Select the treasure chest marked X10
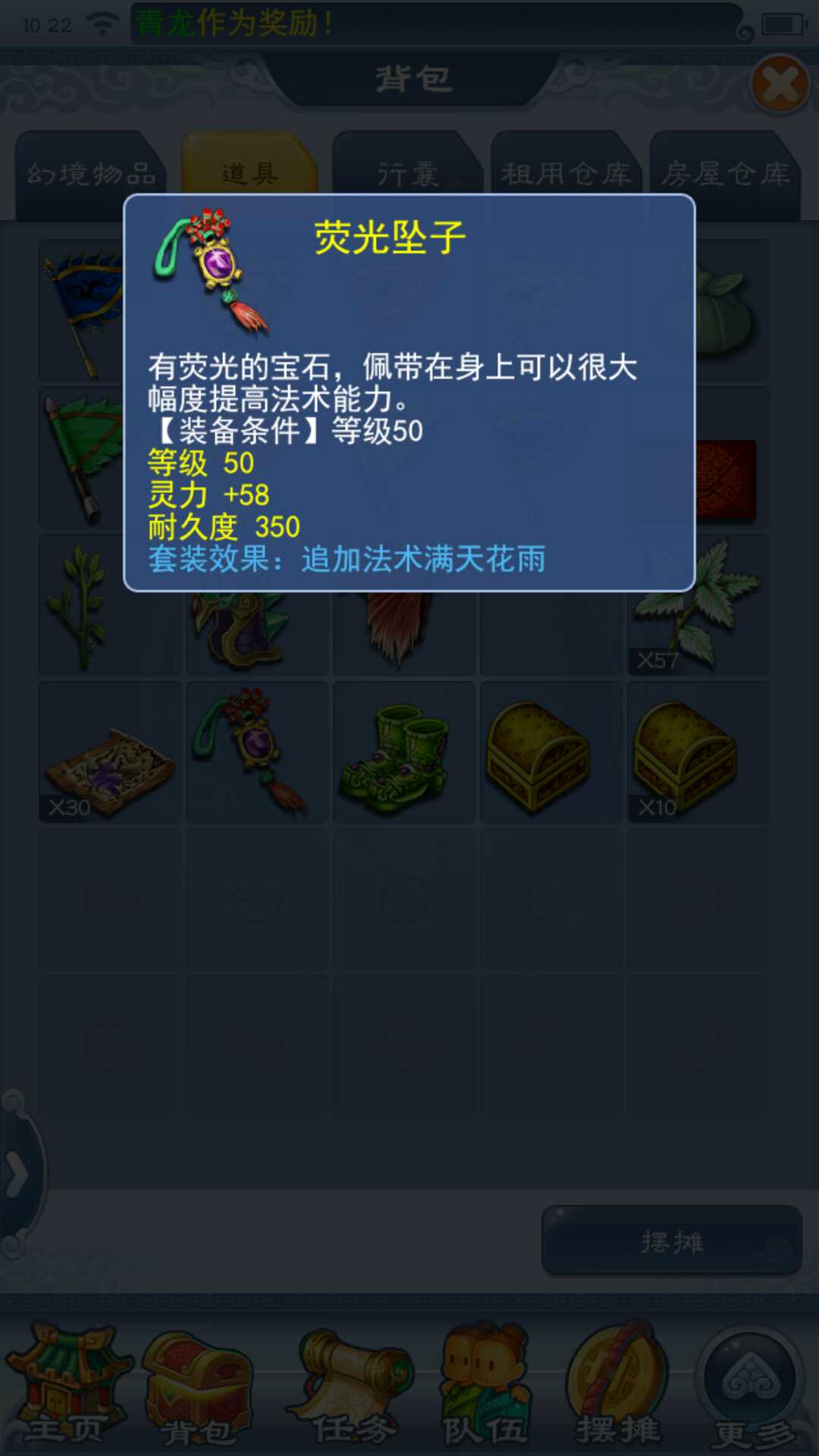819x1456 pixels. 698,752
